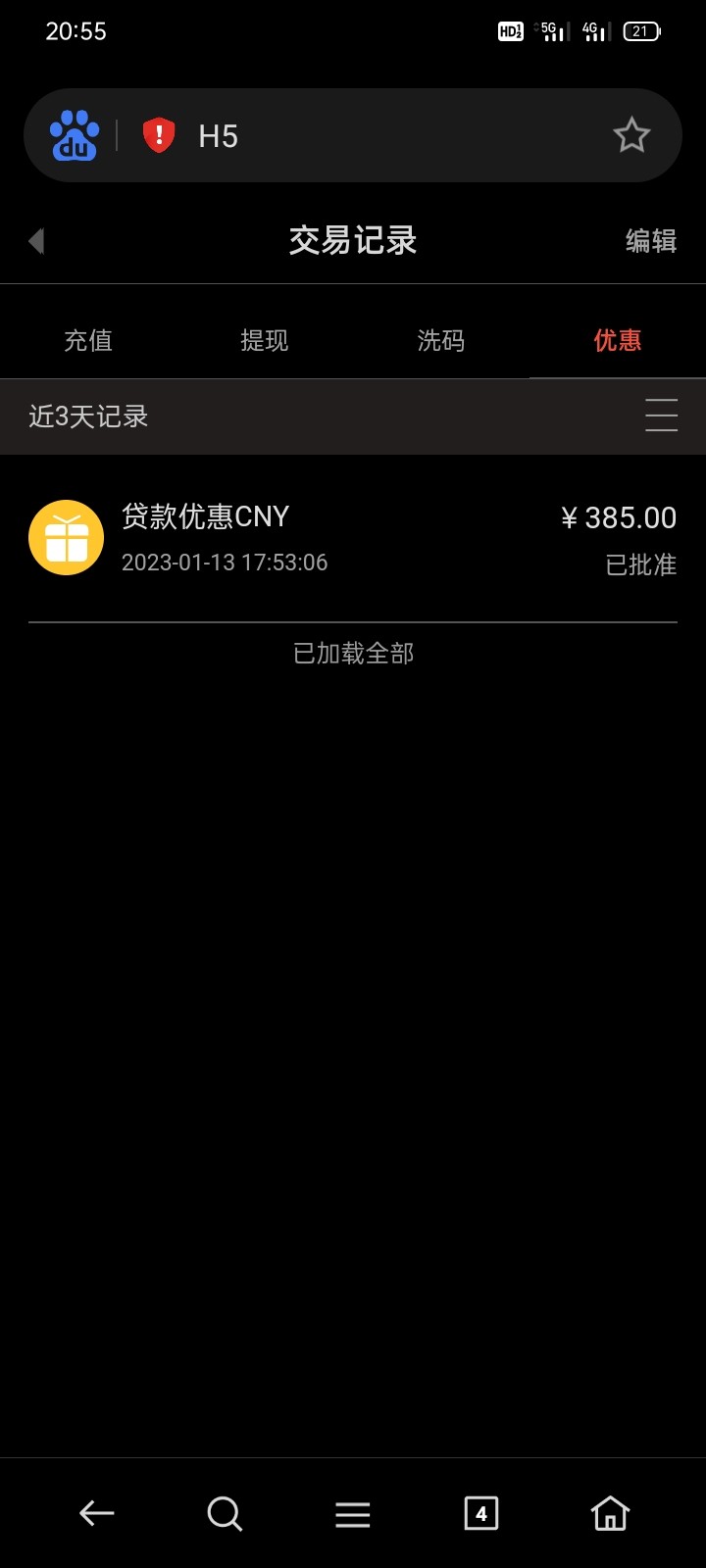Select the 优惠 tab

point(618,340)
